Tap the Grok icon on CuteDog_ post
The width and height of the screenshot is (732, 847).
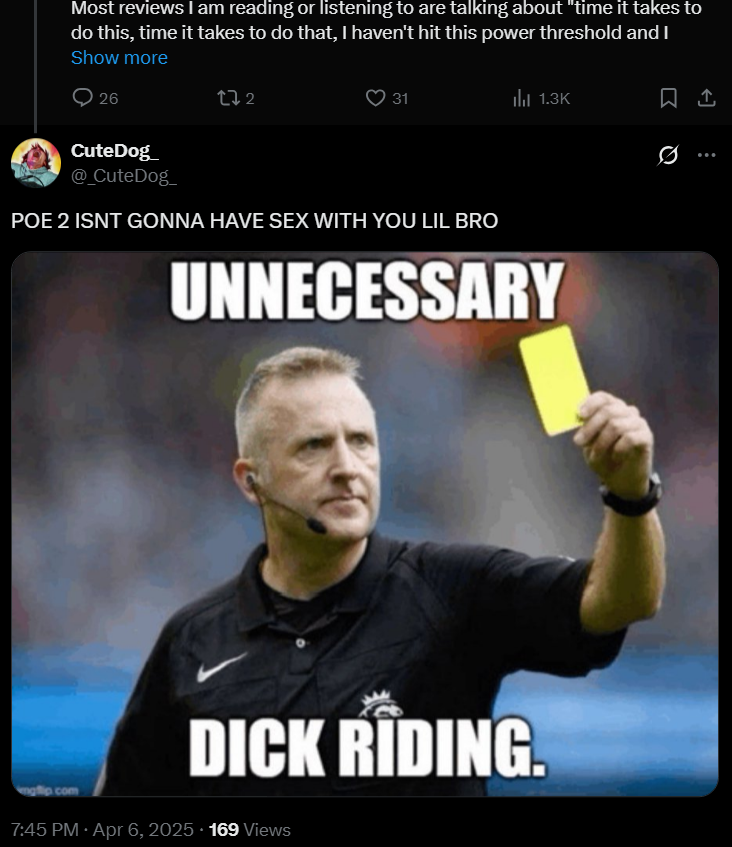[x=668, y=155]
